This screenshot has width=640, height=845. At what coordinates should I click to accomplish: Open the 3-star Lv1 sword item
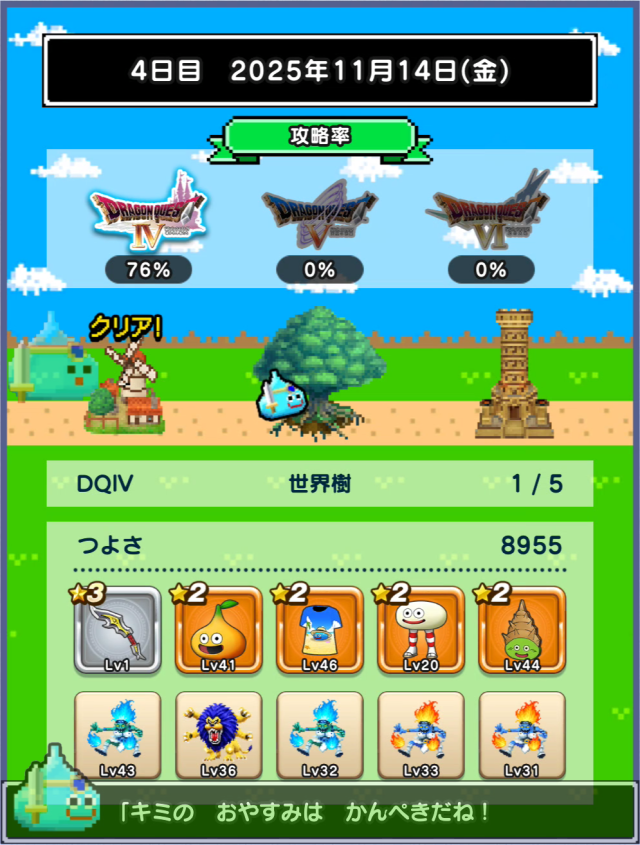(x=117, y=631)
